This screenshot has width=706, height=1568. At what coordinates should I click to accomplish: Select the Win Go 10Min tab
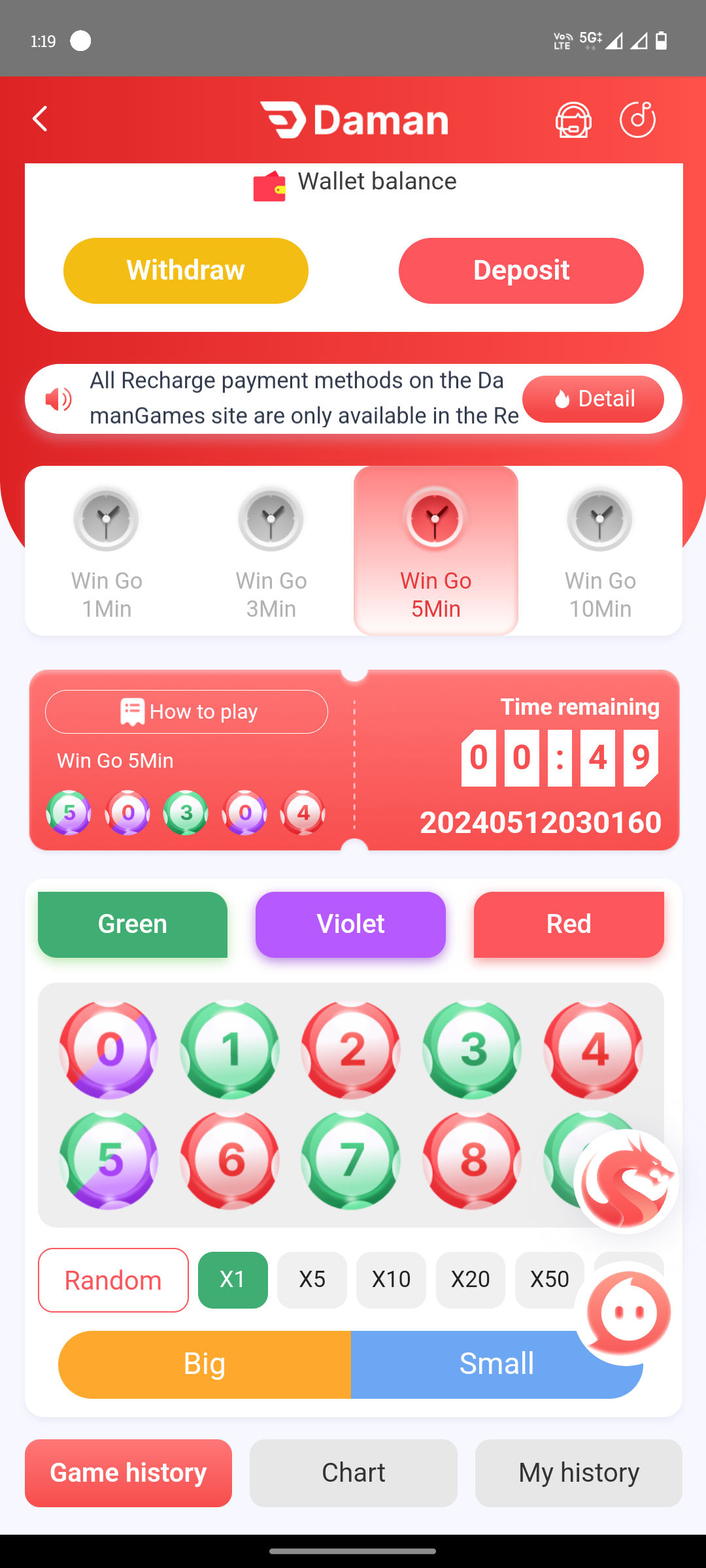(600, 551)
